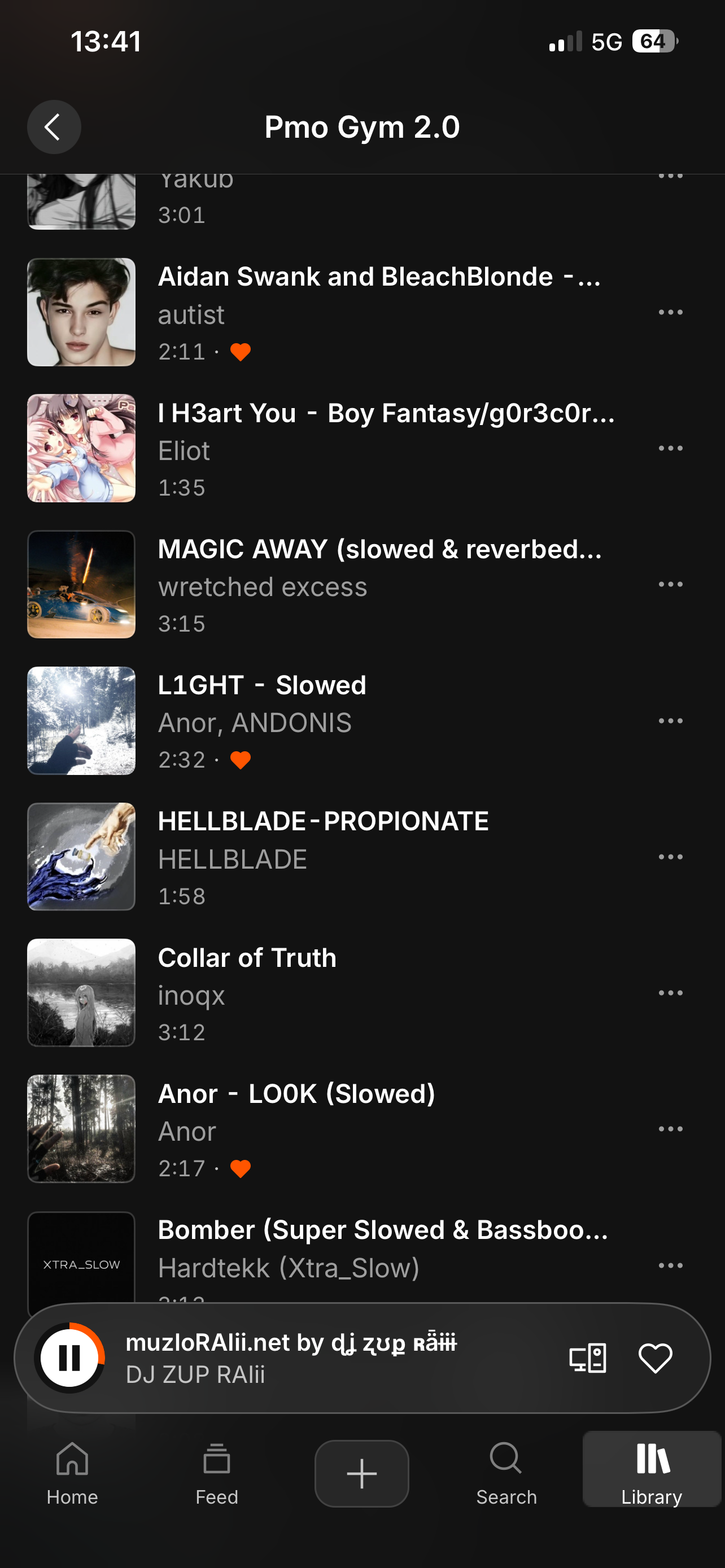Screen dimensions: 725x1568
Task: Switch to the Feed tab
Action: 217,1473
